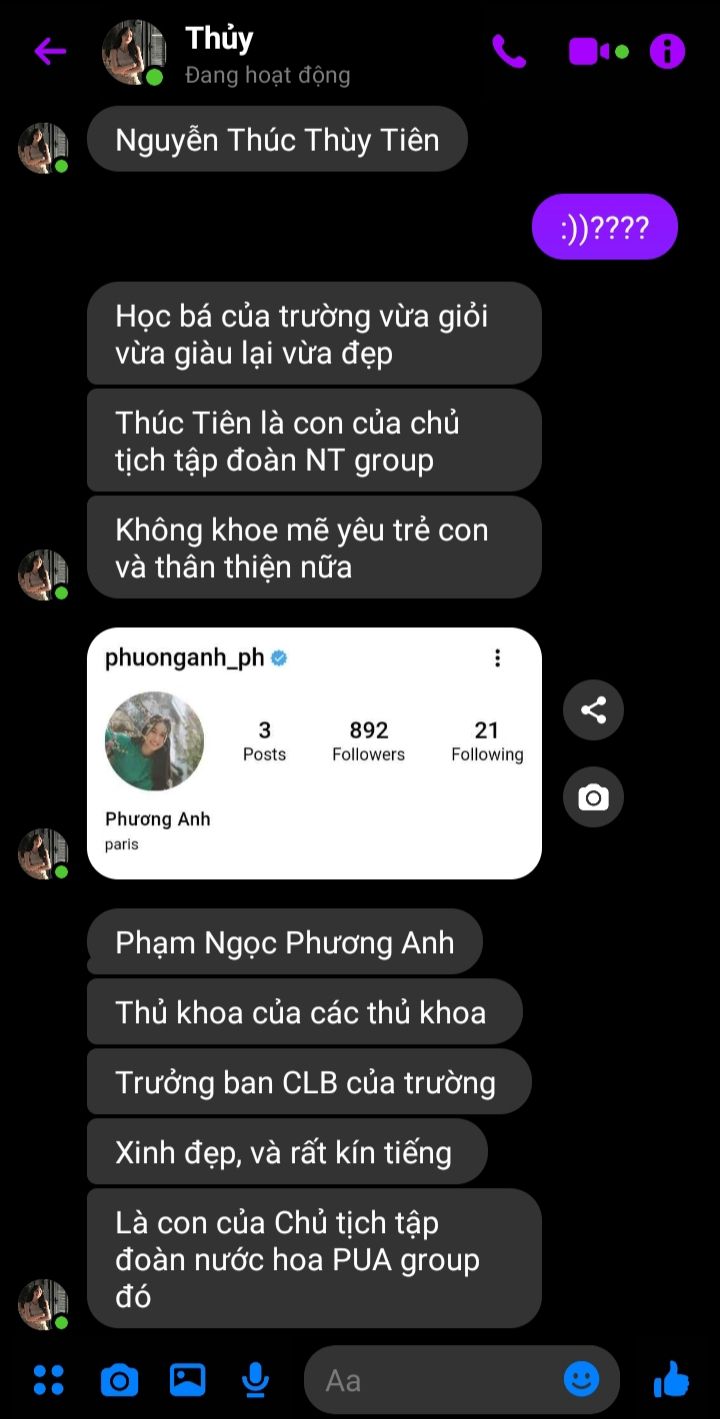Open conversation info for Thủy
Viewport: 720px width, 1419px height.
tap(667, 51)
